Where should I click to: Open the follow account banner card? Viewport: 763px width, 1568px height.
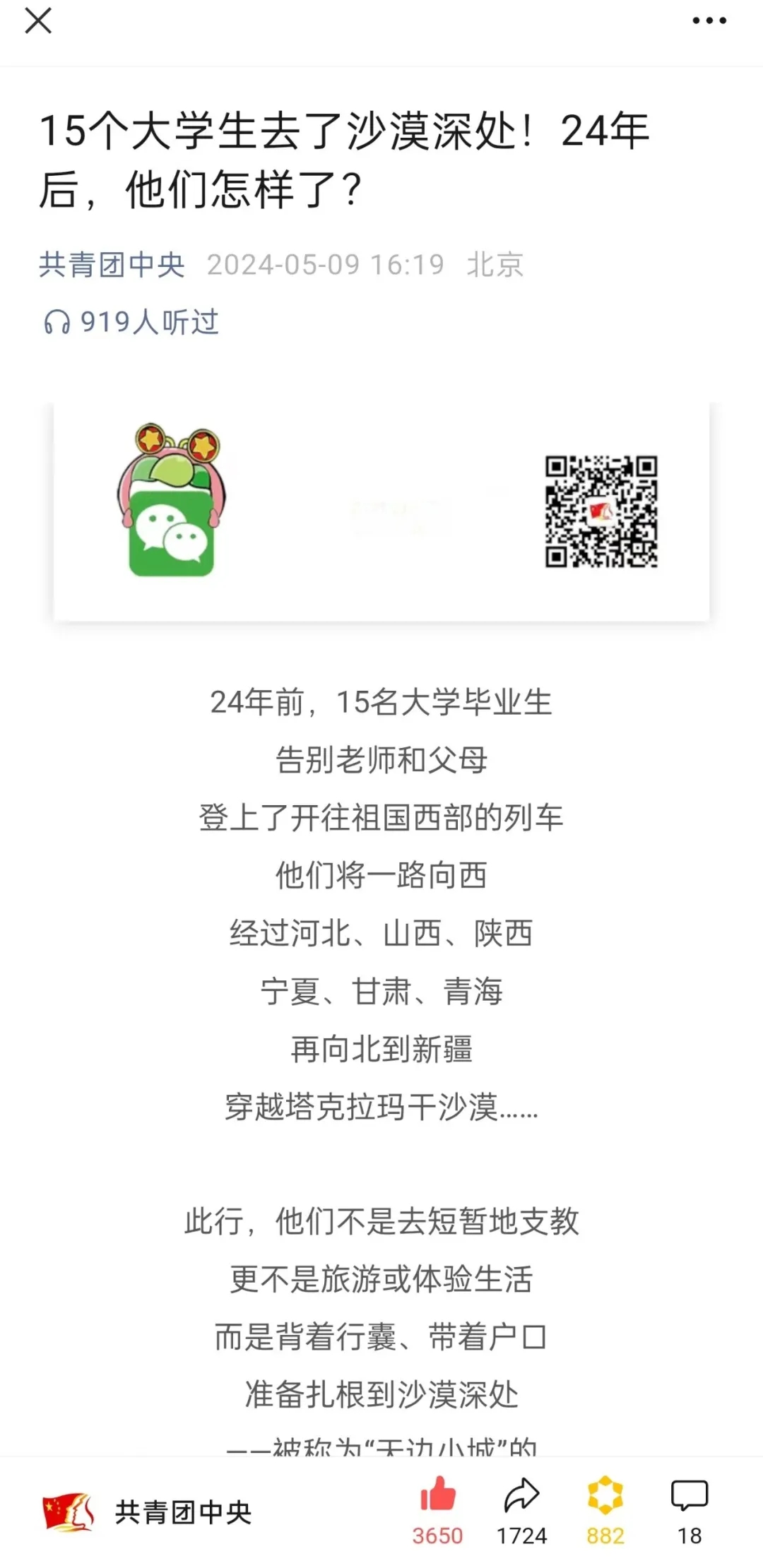coord(381,512)
